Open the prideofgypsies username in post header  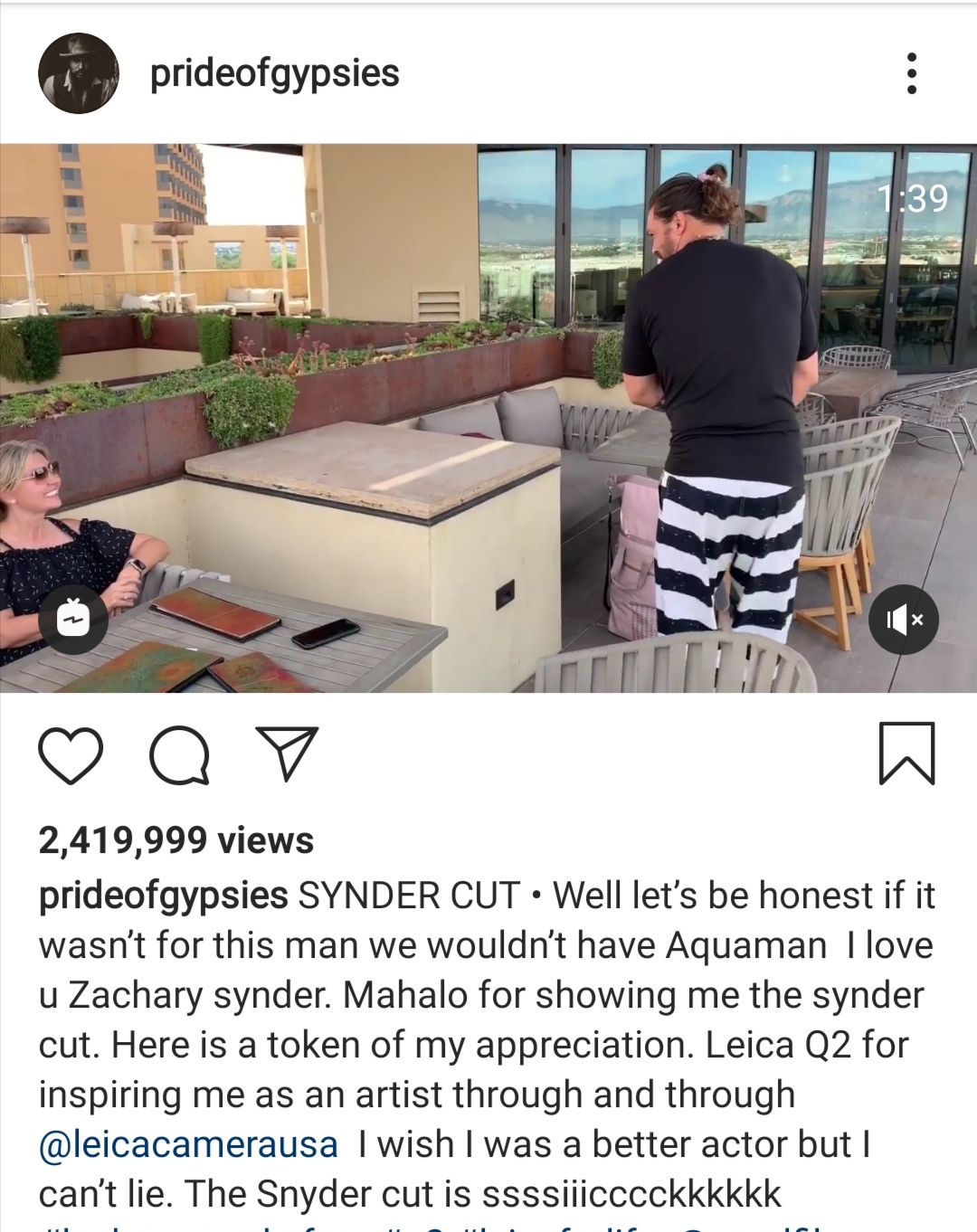click(274, 73)
